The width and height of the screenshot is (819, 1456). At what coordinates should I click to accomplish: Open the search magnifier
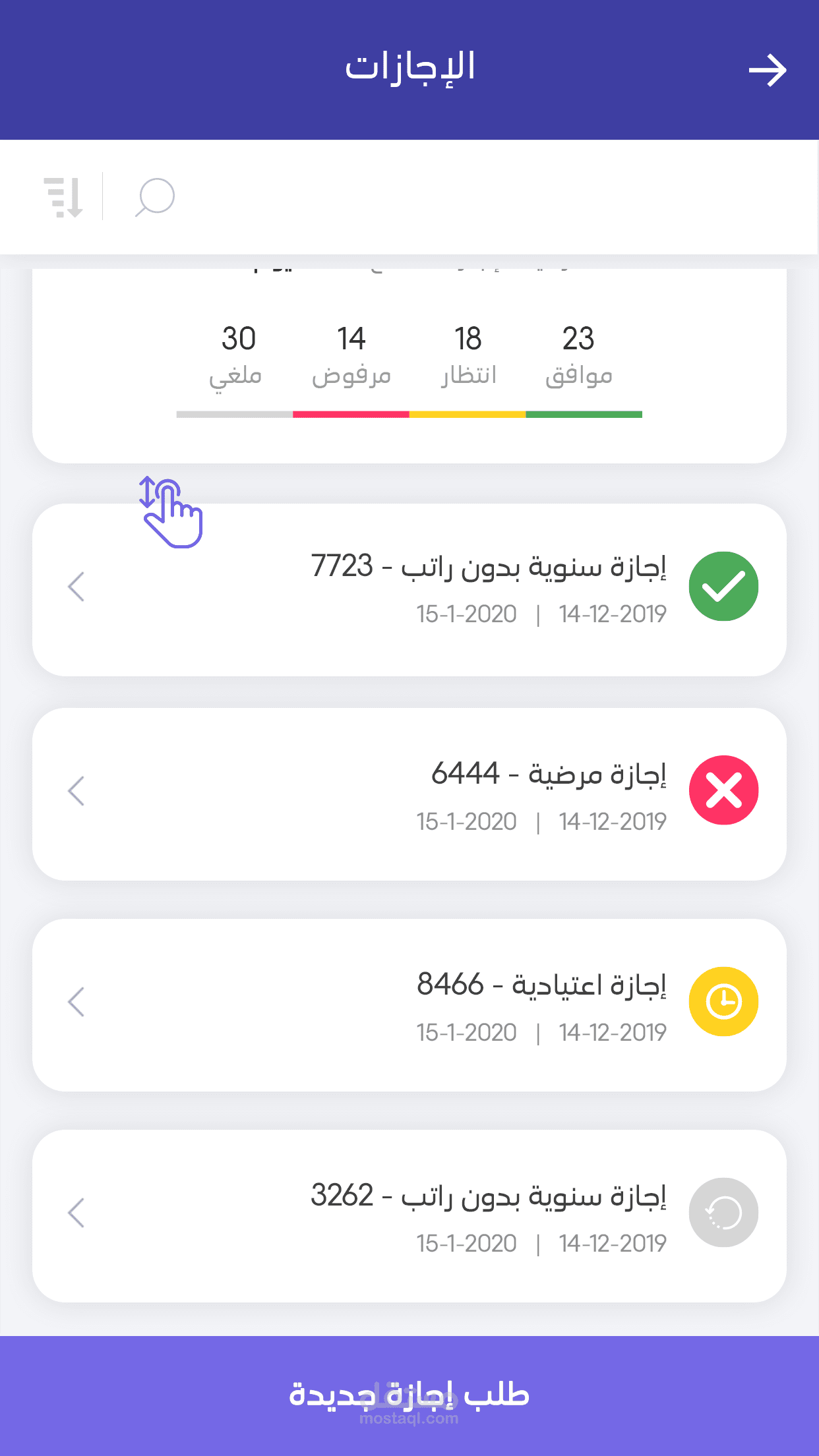pos(155,197)
